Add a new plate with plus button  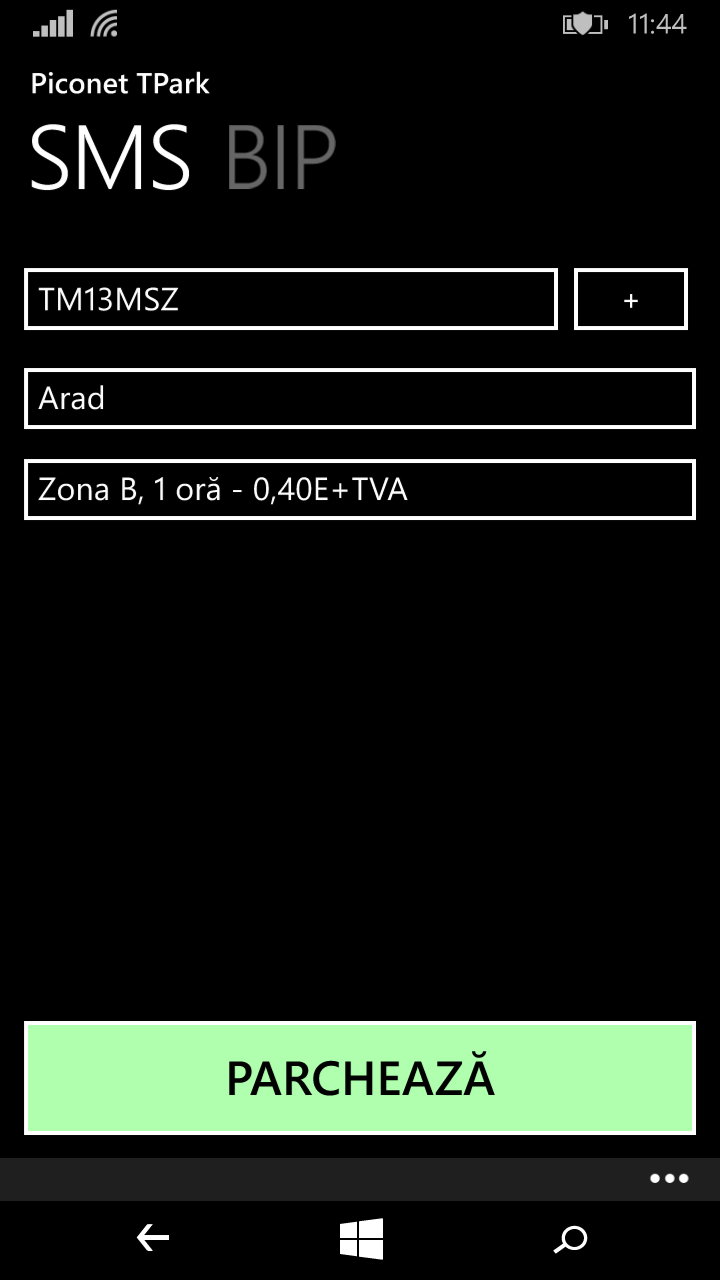[x=630, y=299]
